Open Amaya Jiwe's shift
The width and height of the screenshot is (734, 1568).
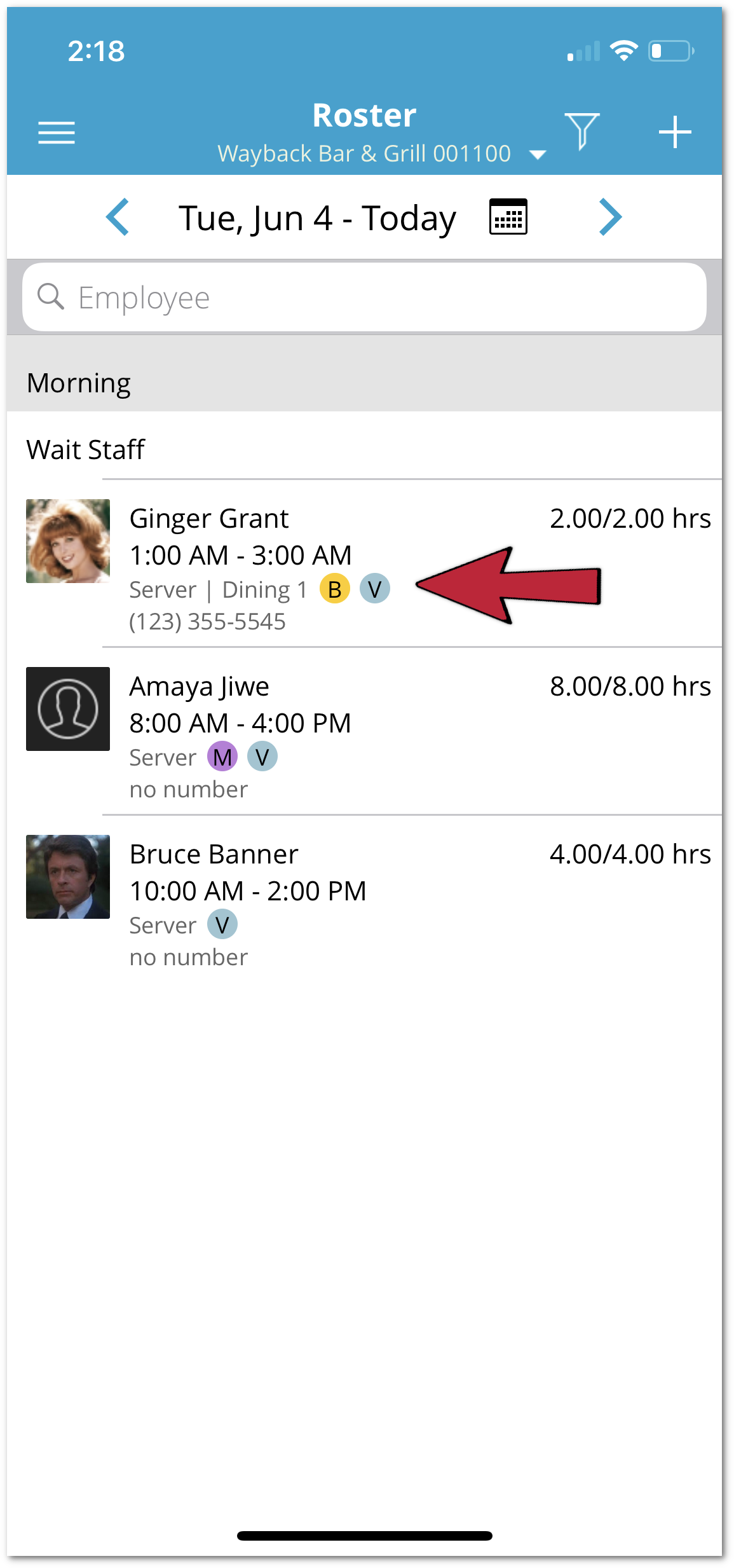[x=364, y=731]
